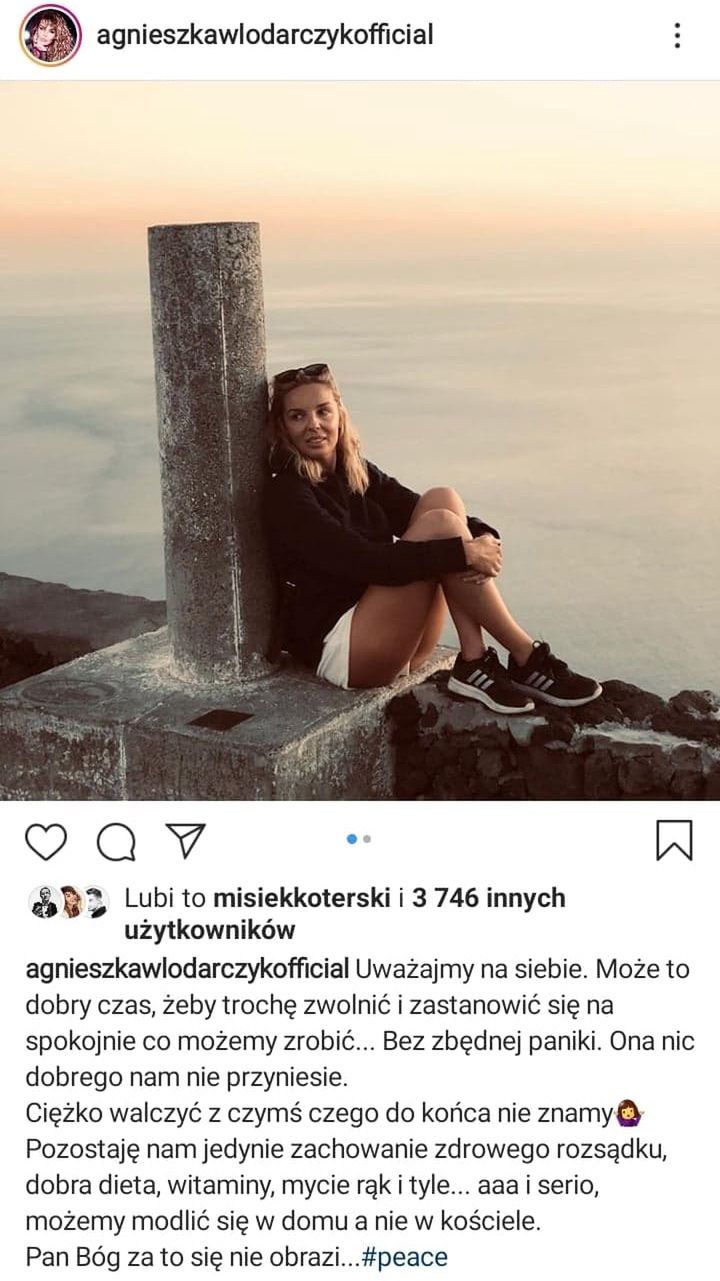Viewport: 720px width, 1281px height.
Task: Open the caption author's username link
Action: [x=198, y=969]
